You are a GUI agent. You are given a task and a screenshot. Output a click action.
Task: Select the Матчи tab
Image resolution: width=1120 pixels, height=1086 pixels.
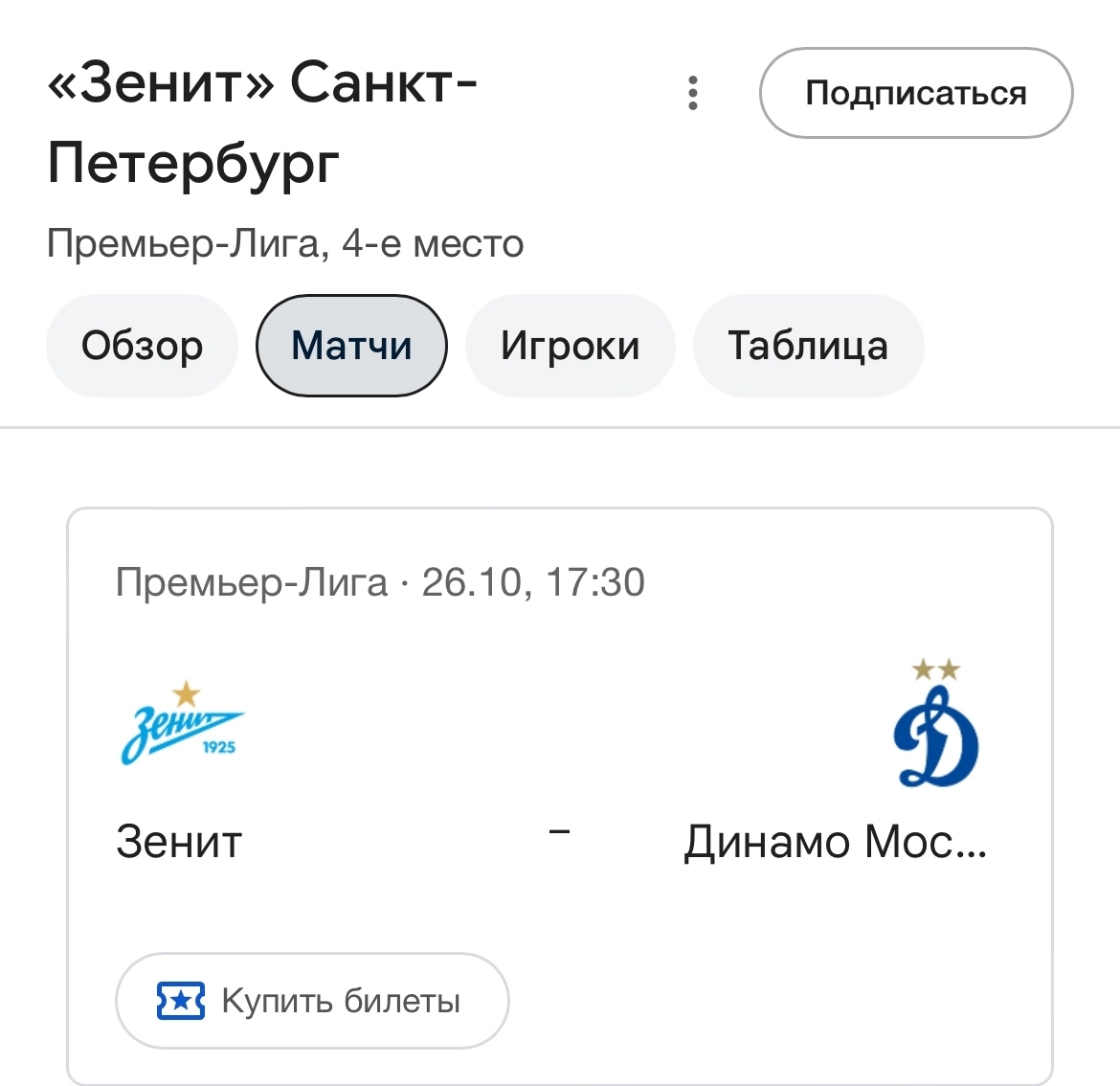(x=351, y=346)
